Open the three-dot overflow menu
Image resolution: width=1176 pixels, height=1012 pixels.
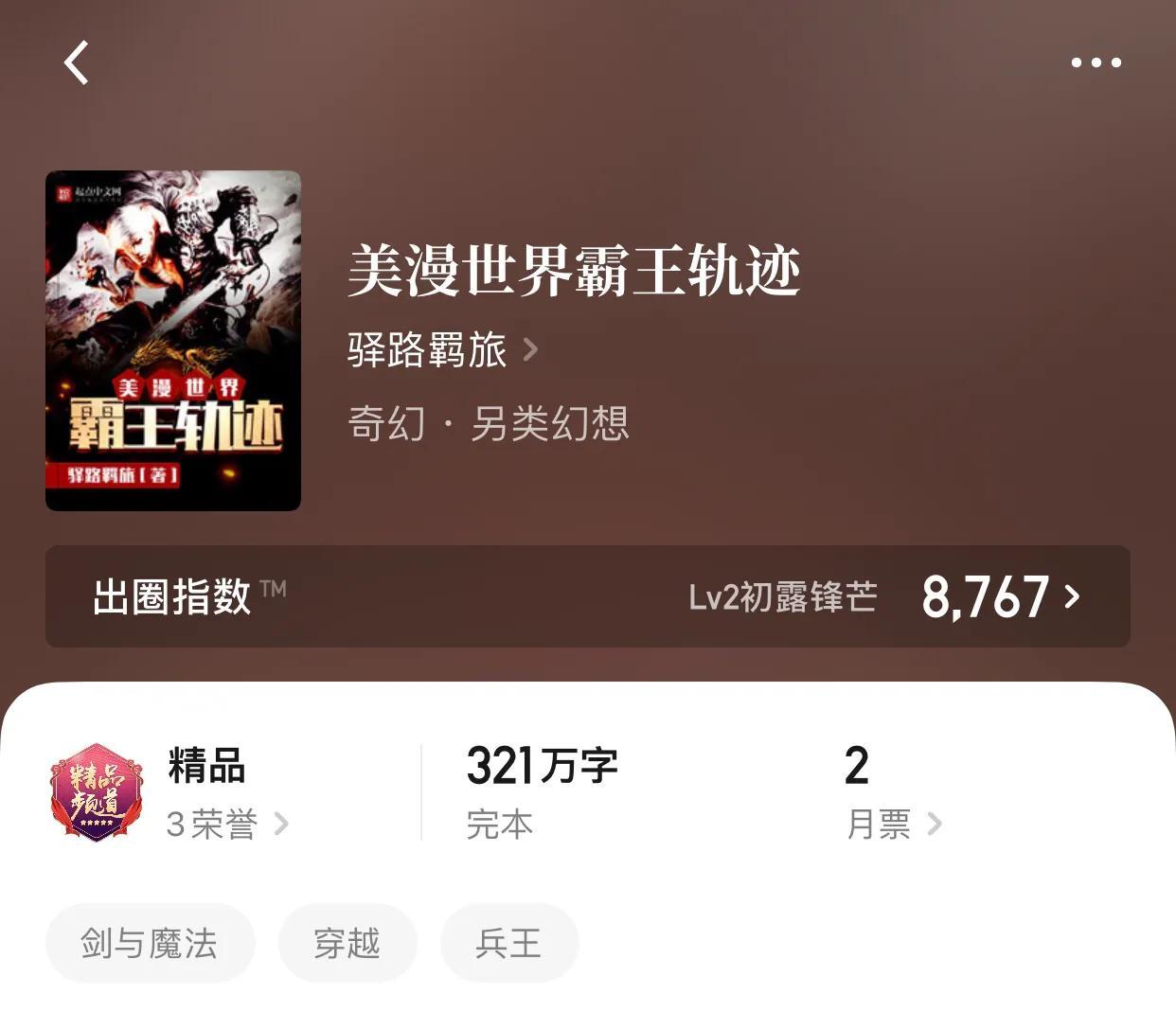(1096, 63)
